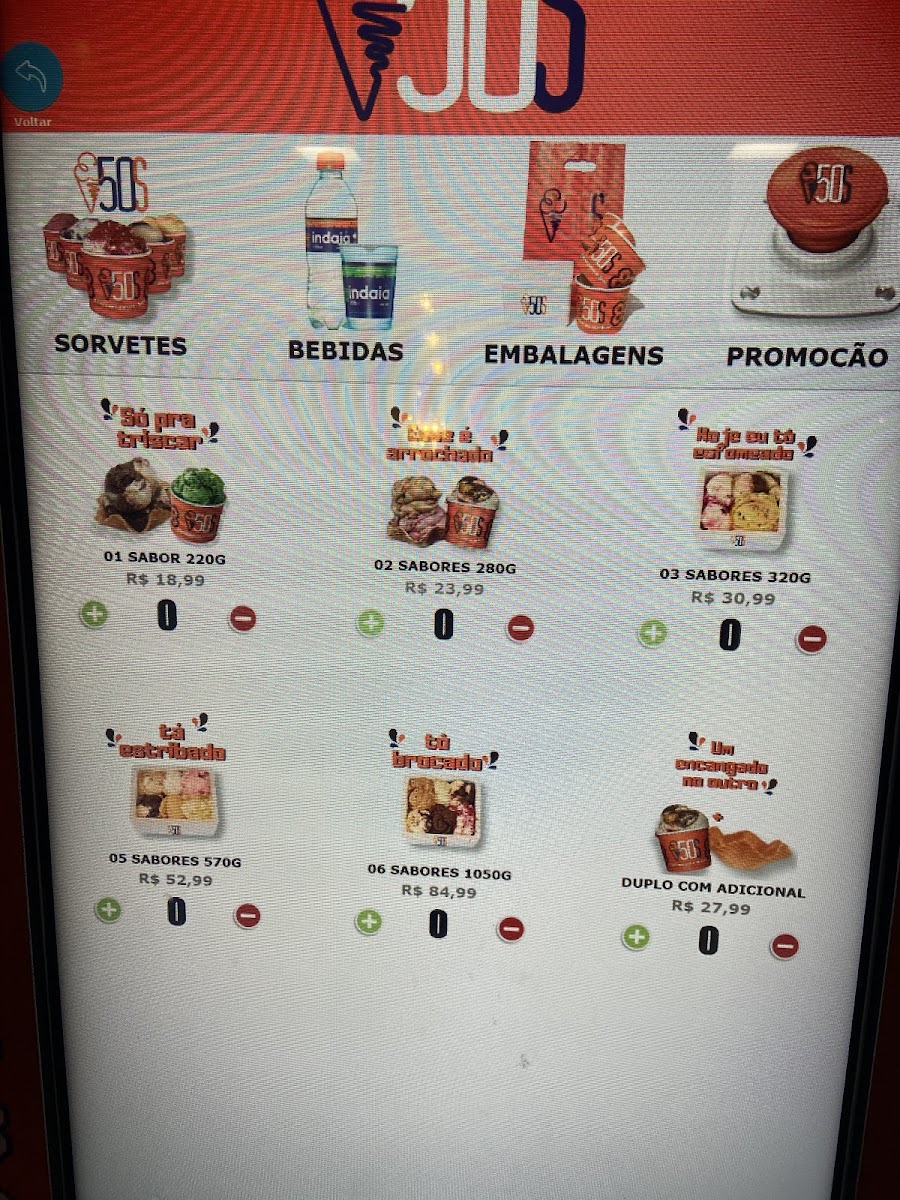The width and height of the screenshot is (900, 1200).
Task: Add one 03 Sabores 320G
Action: coord(653,633)
